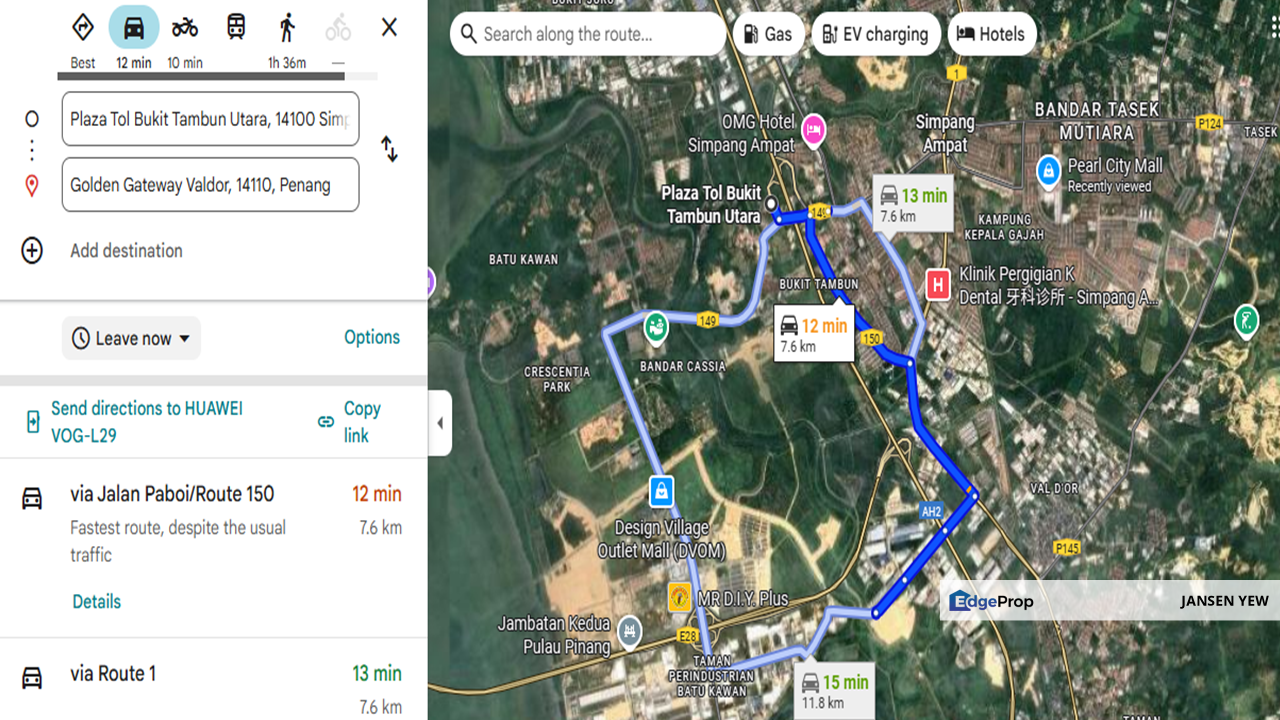Tap Search along the route box
This screenshot has width=1280, height=720.
pyautogui.click(x=590, y=34)
